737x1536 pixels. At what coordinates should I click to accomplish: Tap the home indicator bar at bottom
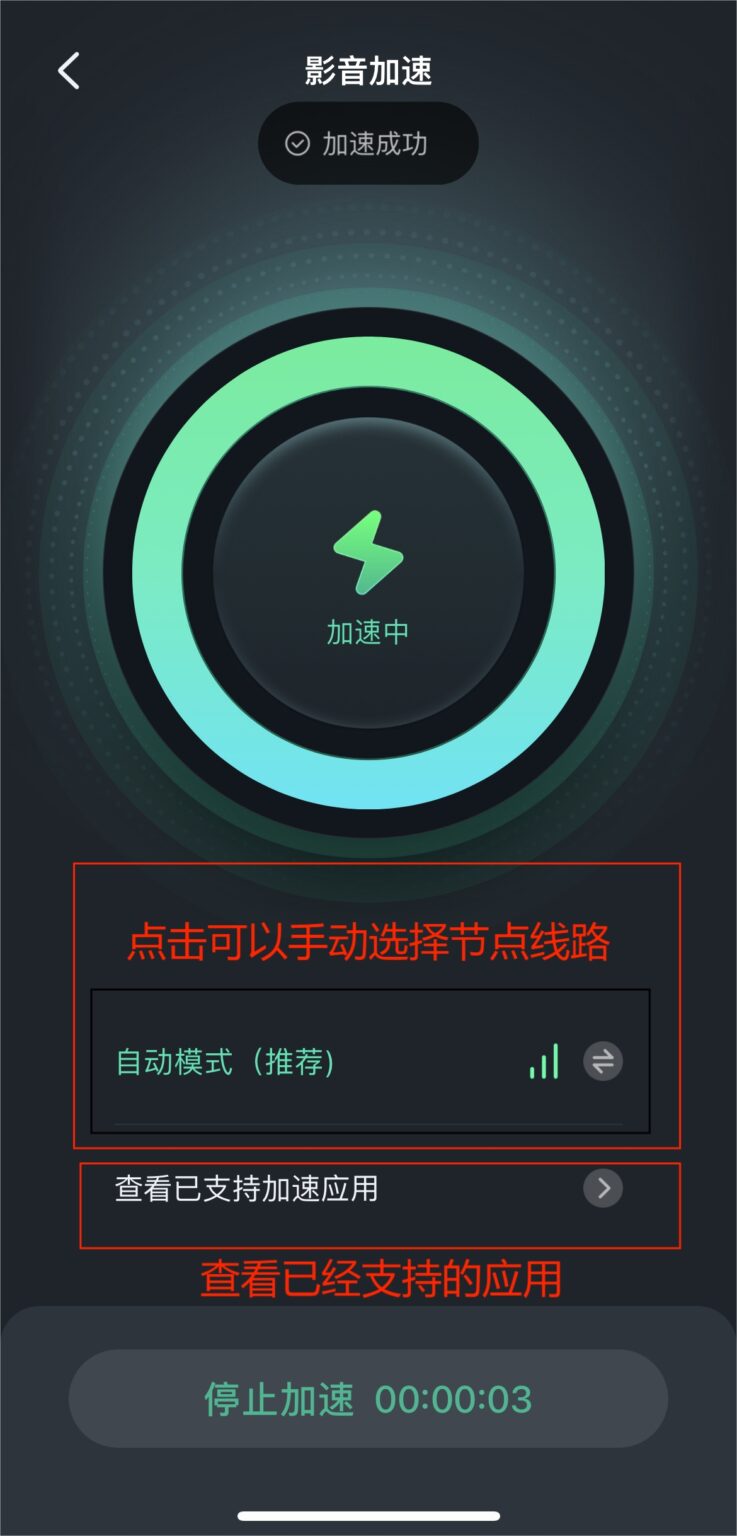[368, 1516]
